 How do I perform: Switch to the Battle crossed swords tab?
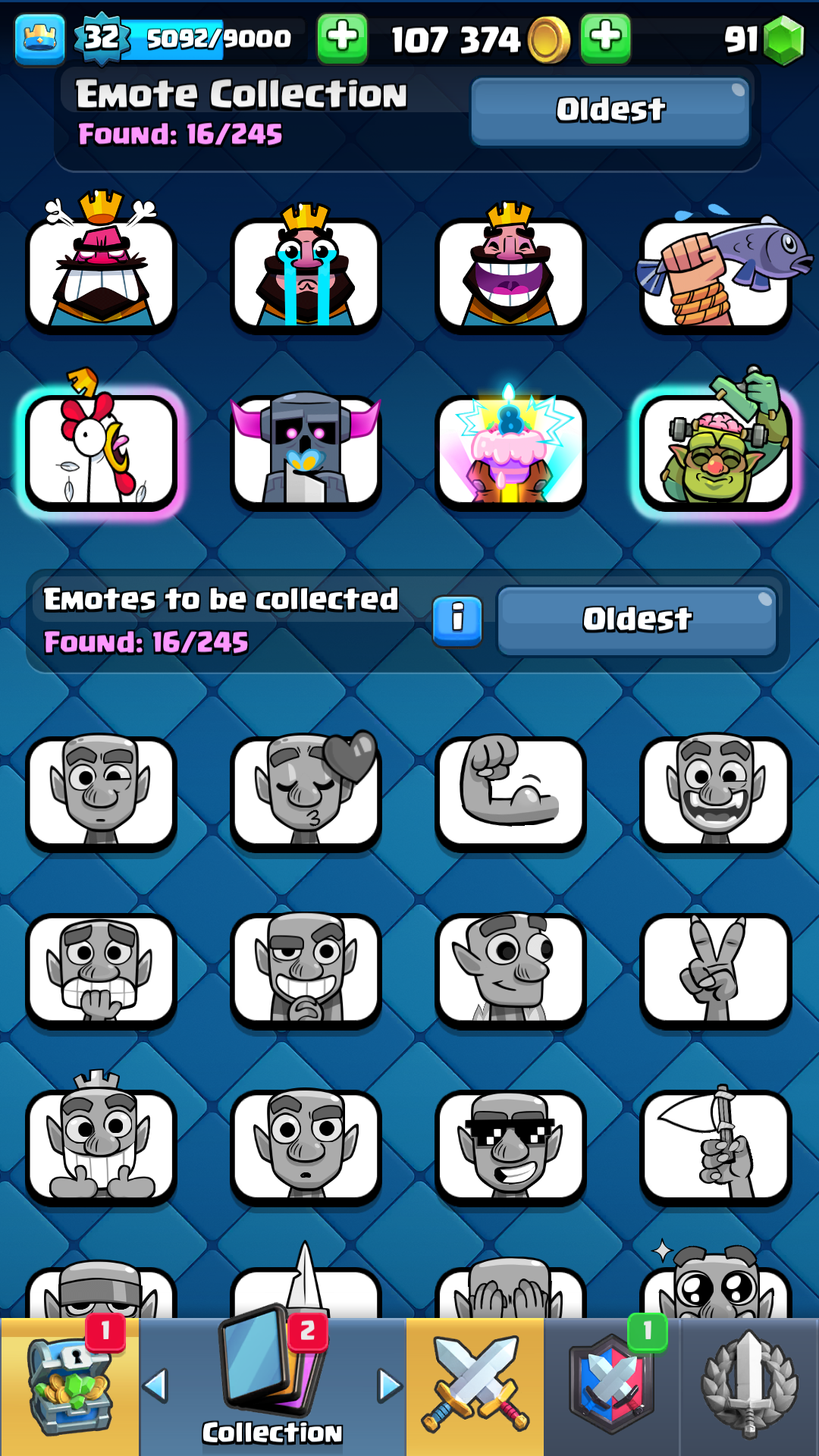[x=475, y=1386]
